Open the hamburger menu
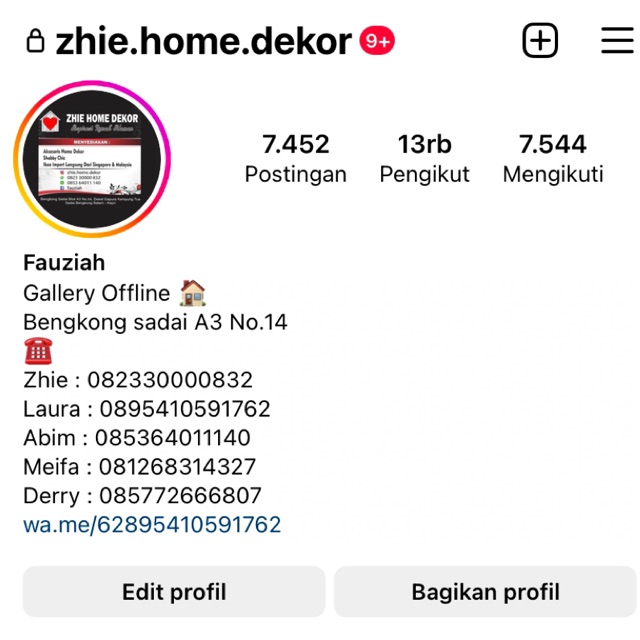640x640 pixels. coord(617,41)
